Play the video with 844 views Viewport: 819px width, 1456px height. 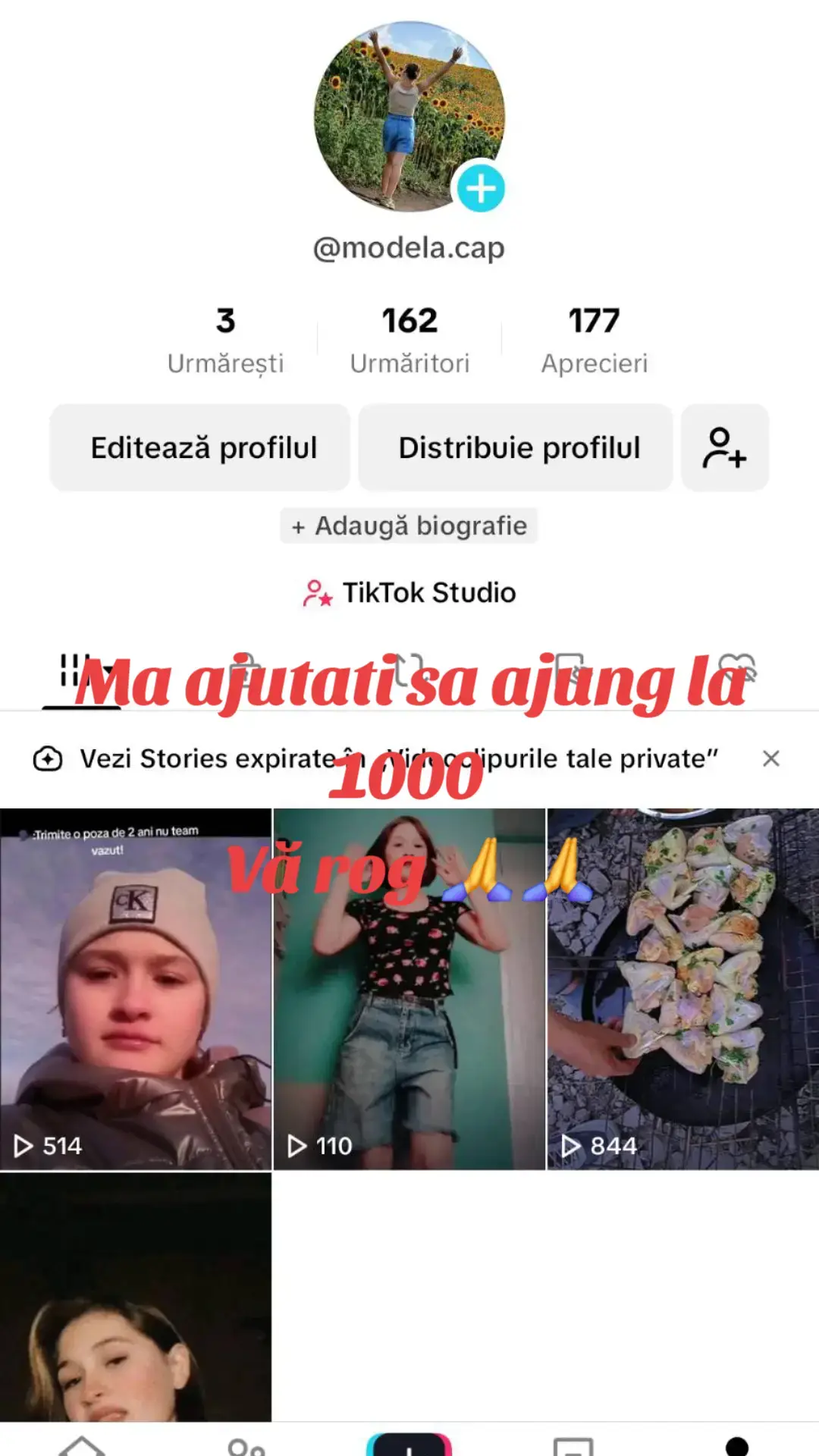point(683,989)
